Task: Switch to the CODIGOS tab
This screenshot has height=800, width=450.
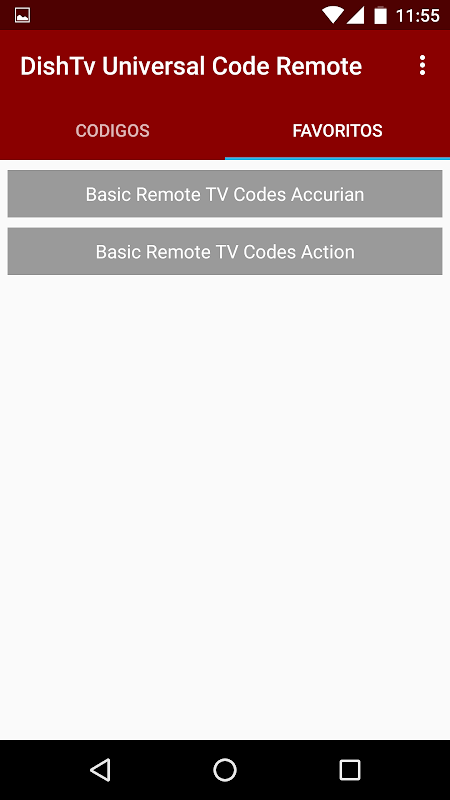Action: (112, 131)
